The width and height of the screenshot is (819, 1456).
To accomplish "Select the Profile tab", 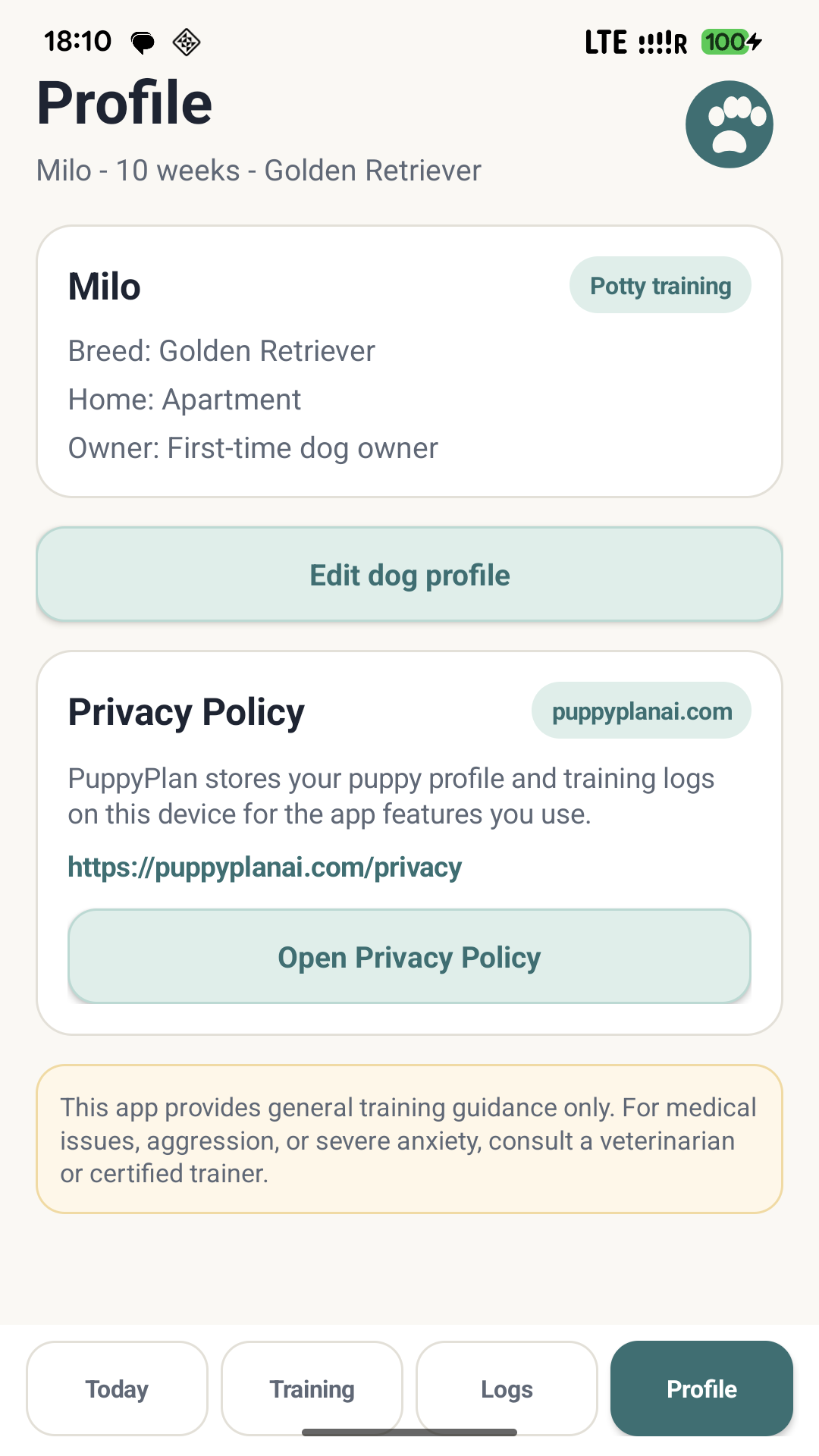I will 701,1389.
